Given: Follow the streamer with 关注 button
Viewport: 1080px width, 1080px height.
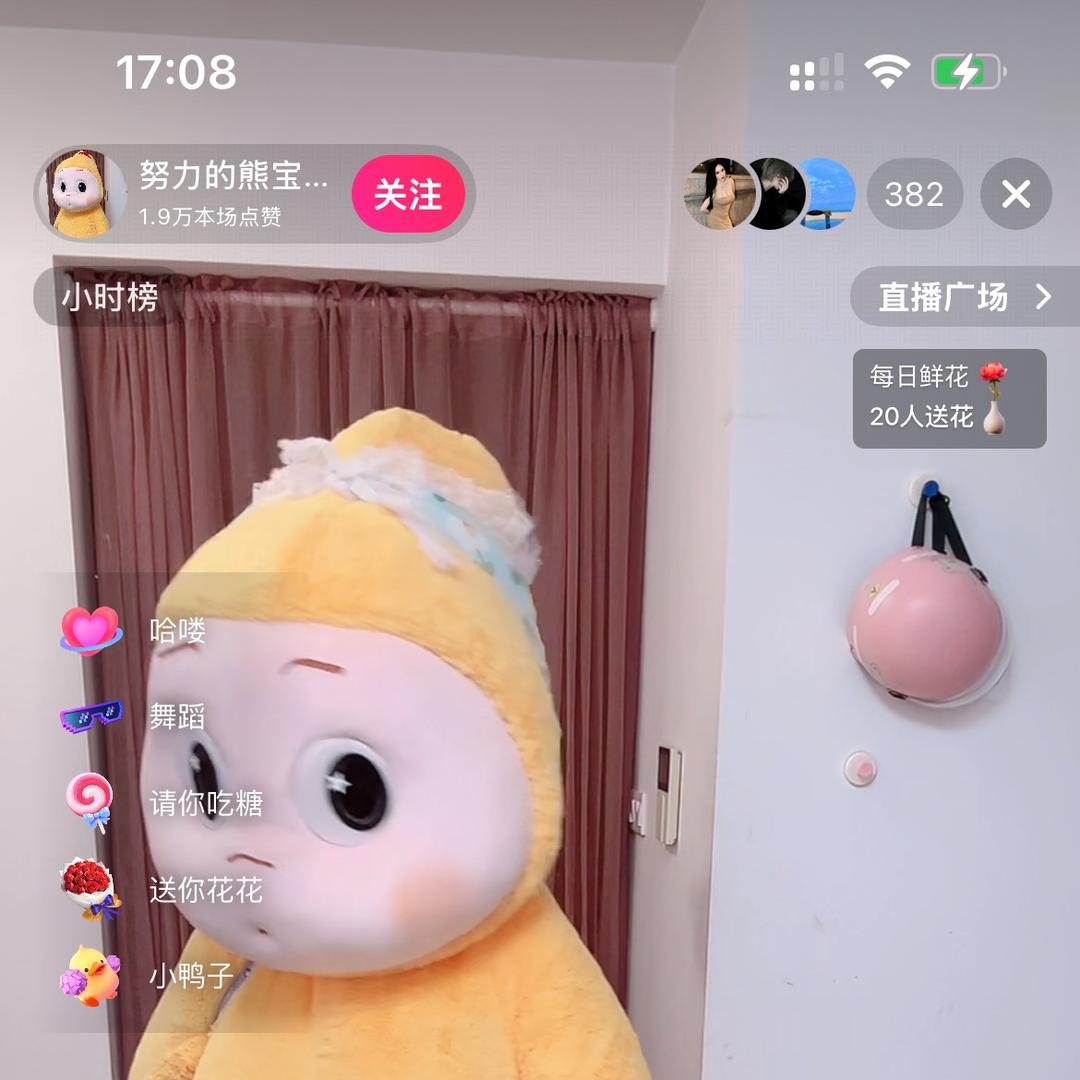Looking at the screenshot, I should point(408,194).
